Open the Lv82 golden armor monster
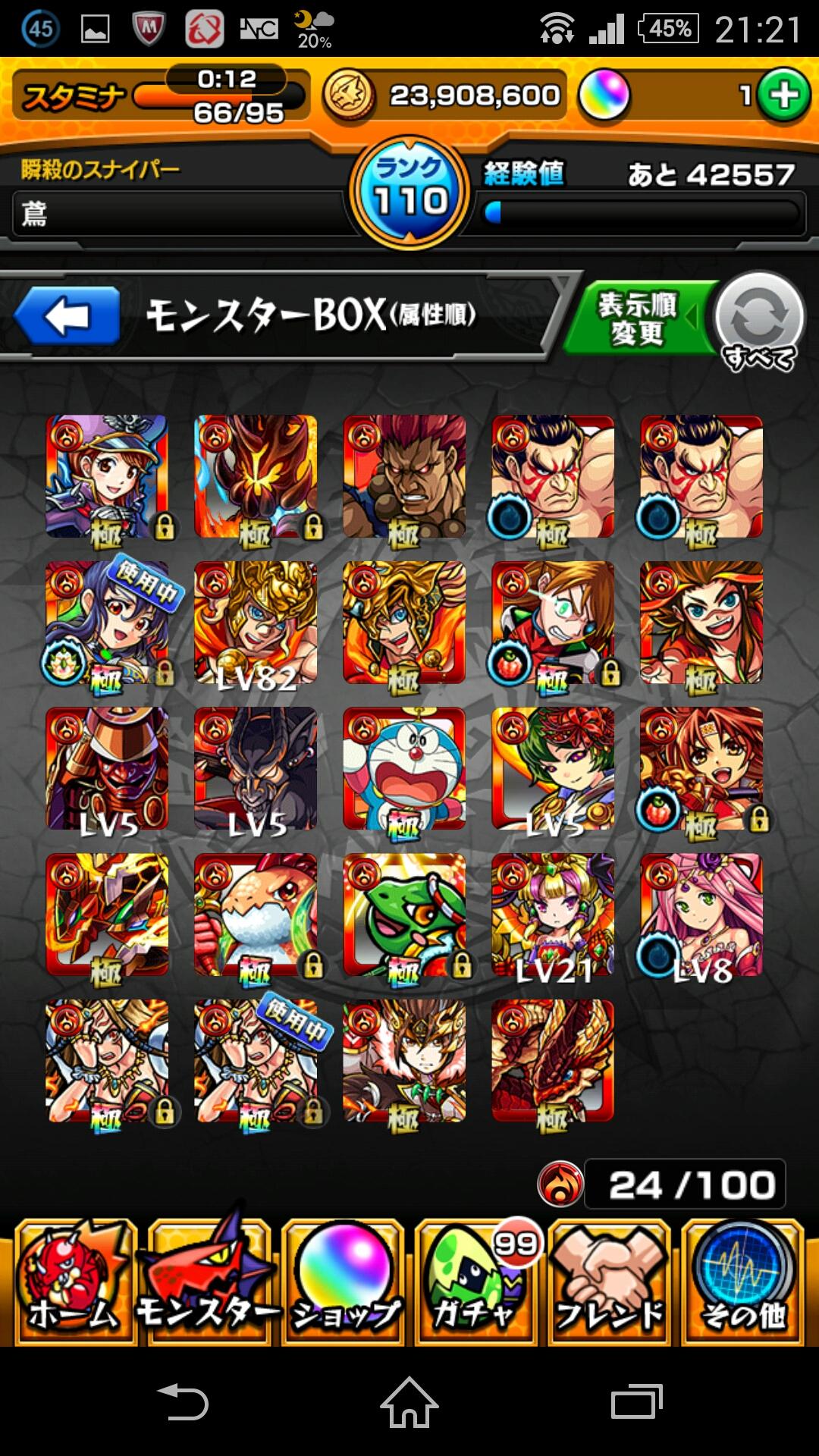The width and height of the screenshot is (819, 1456). 256,623
